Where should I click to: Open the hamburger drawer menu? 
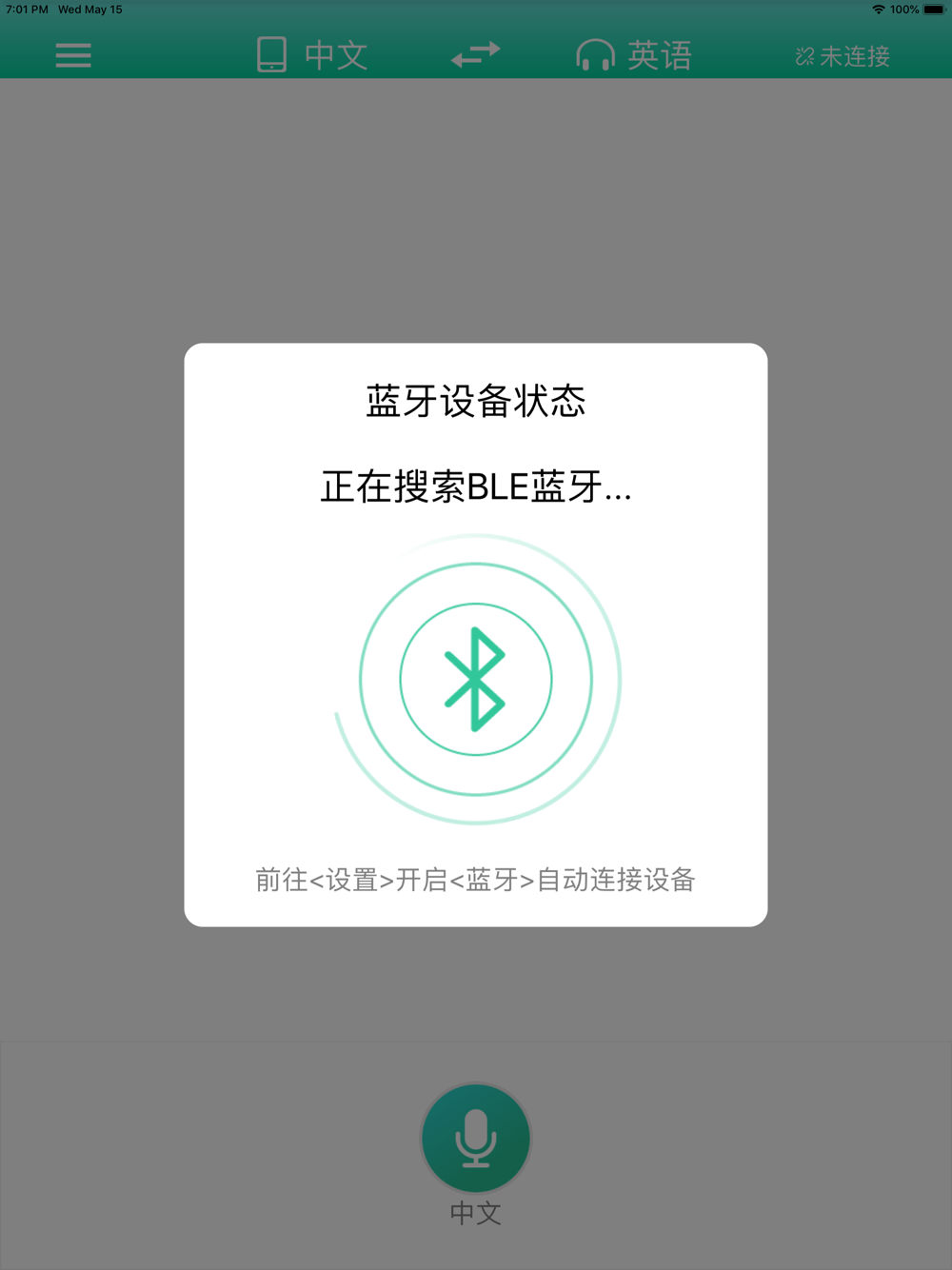[73, 55]
